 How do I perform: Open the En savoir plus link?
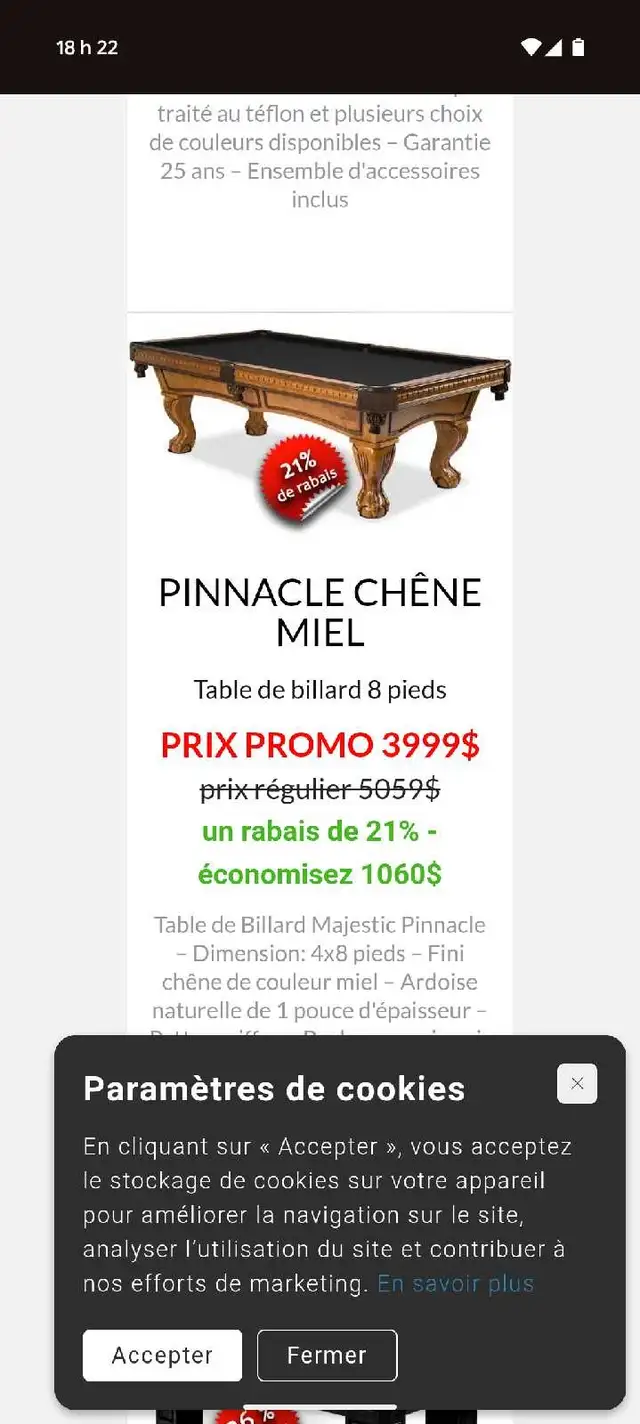pyautogui.click(x=455, y=1283)
